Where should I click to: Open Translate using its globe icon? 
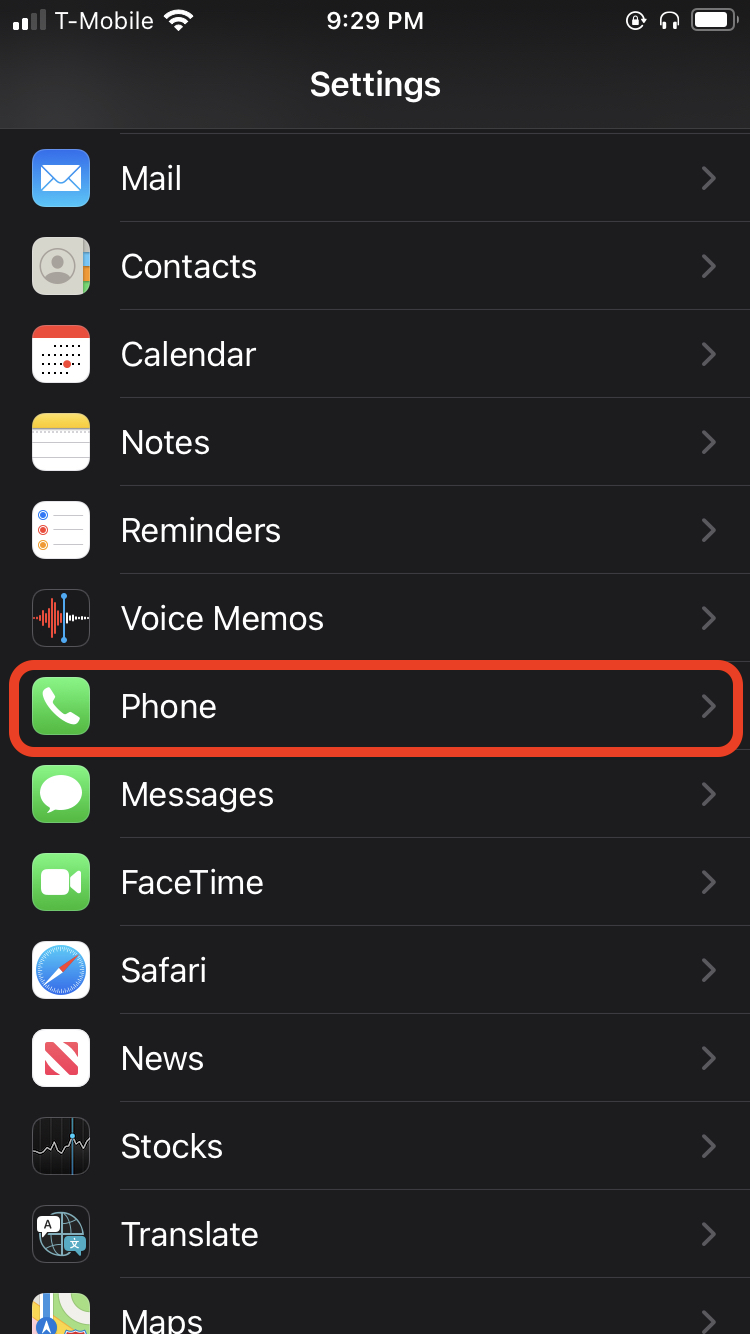60,1234
